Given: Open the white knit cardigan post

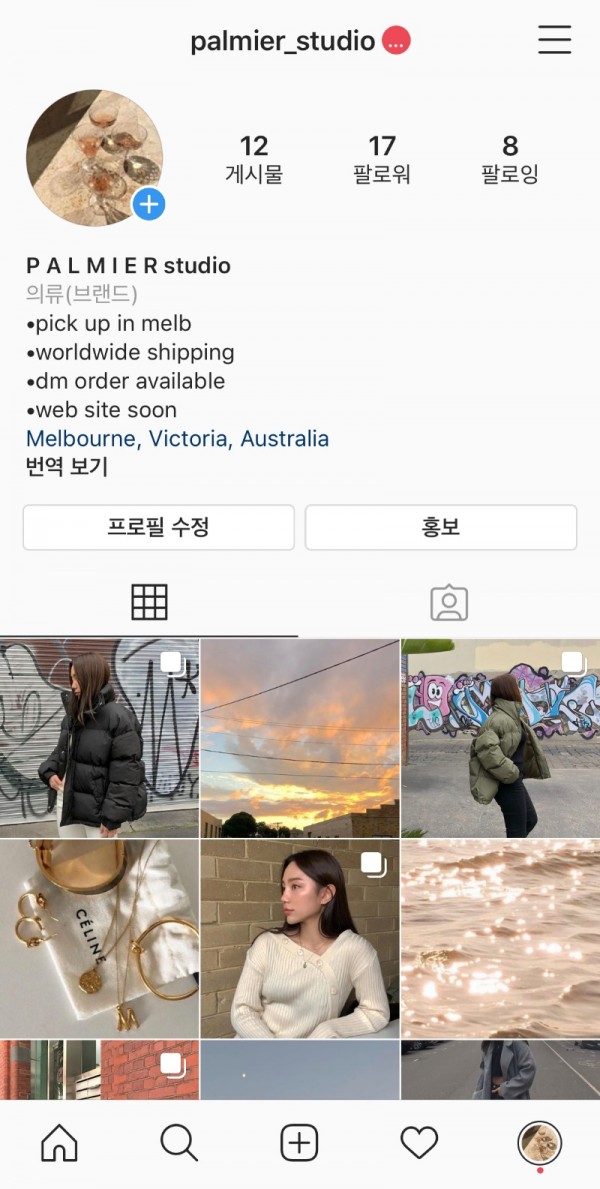Looking at the screenshot, I should (300, 938).
